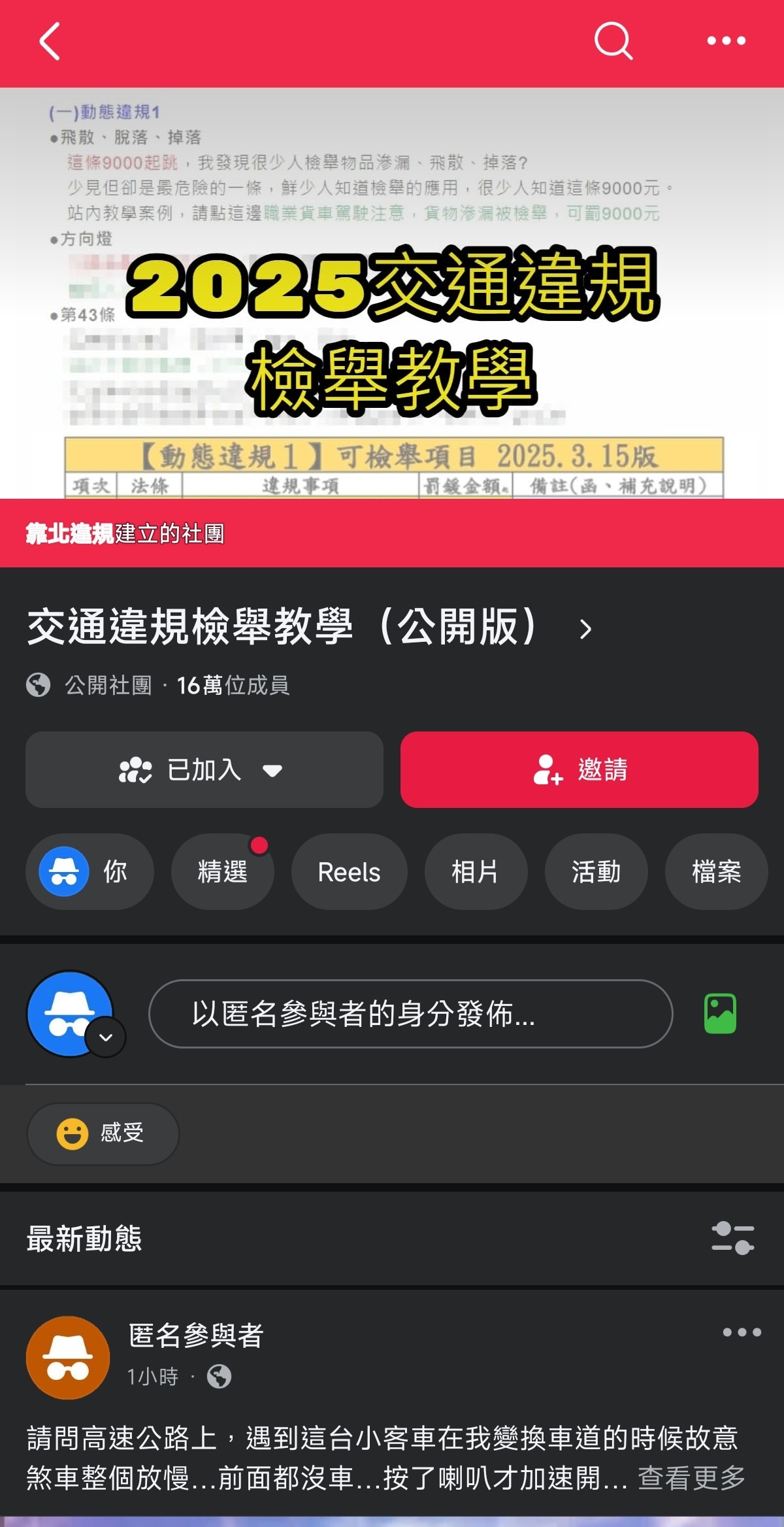This screenshot has width=784, height=1527.
Task: Start an anonymous post in the composer
Action: pyautogui.click(x=410, y=1014)
